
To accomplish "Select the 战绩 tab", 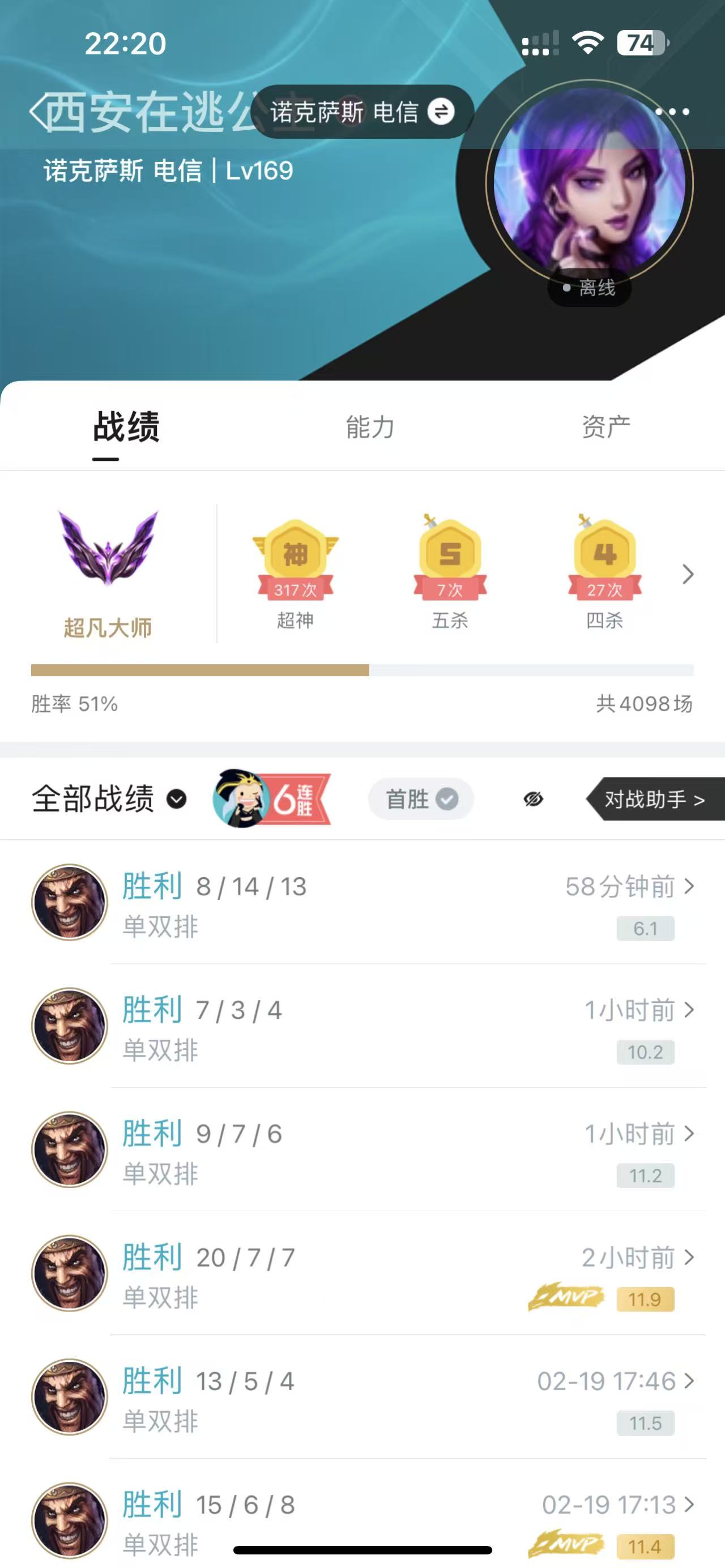I will point(126,427).
